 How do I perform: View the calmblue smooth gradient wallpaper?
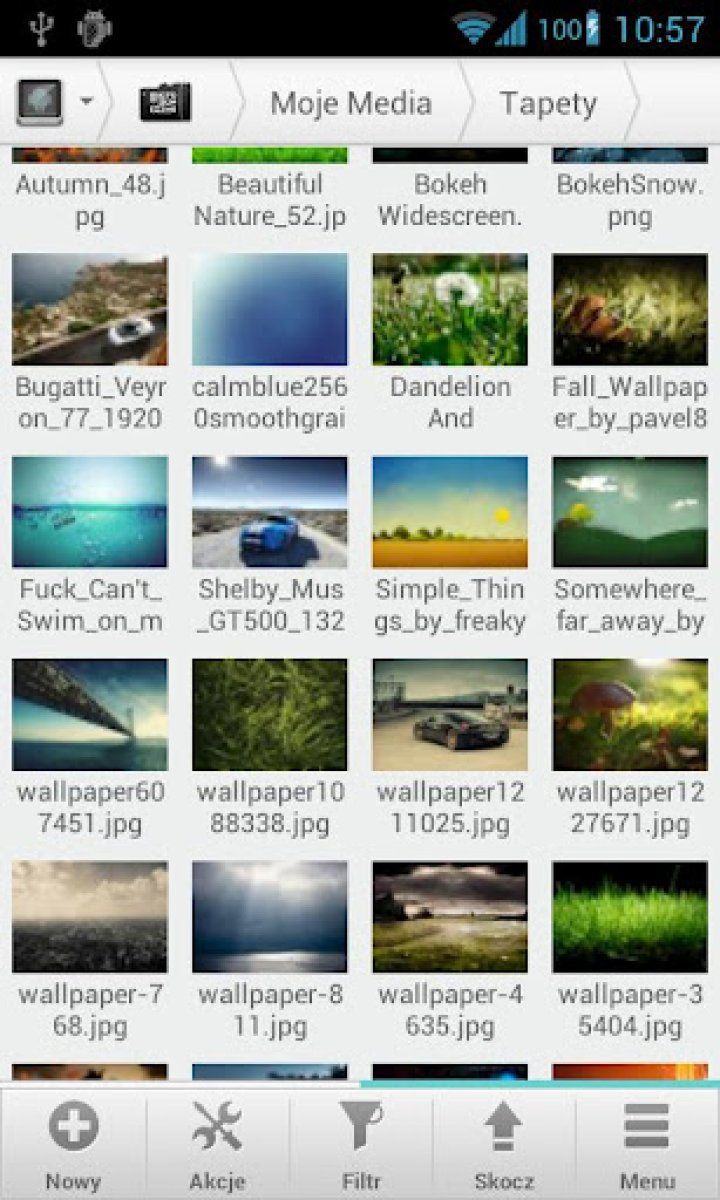pos(270,309)
